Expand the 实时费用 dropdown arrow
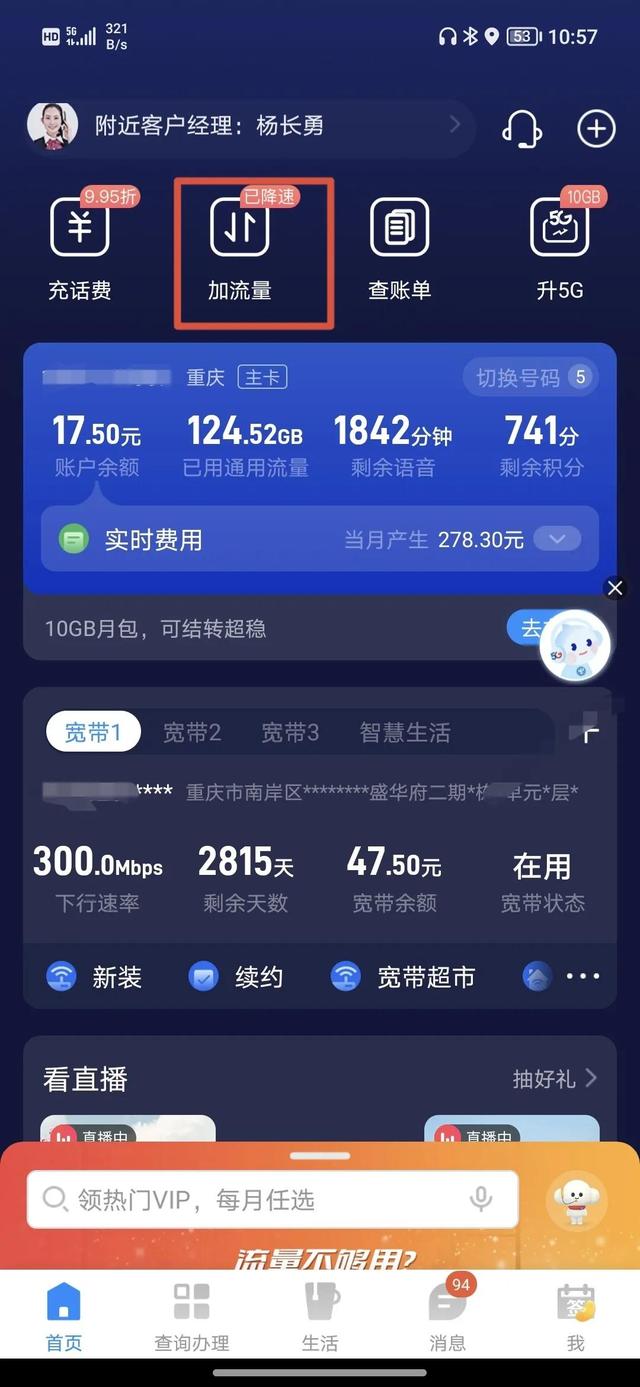Image resolution: width=640 pixels, height=1387 pixels. (x=557, y=540)
